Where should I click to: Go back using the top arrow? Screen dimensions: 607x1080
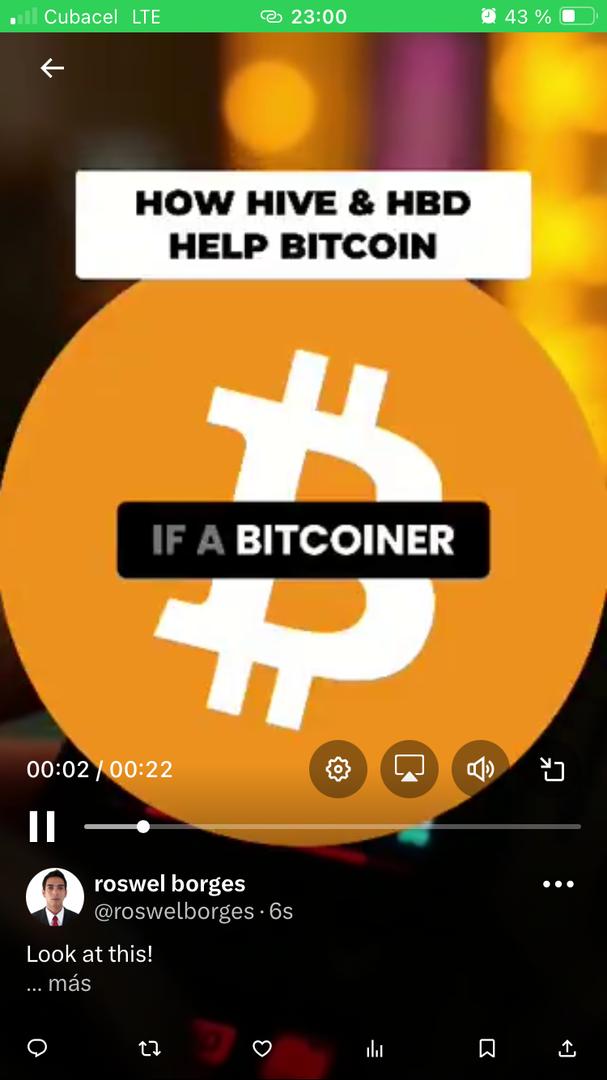pyautogui.click(x=52, y=68)
